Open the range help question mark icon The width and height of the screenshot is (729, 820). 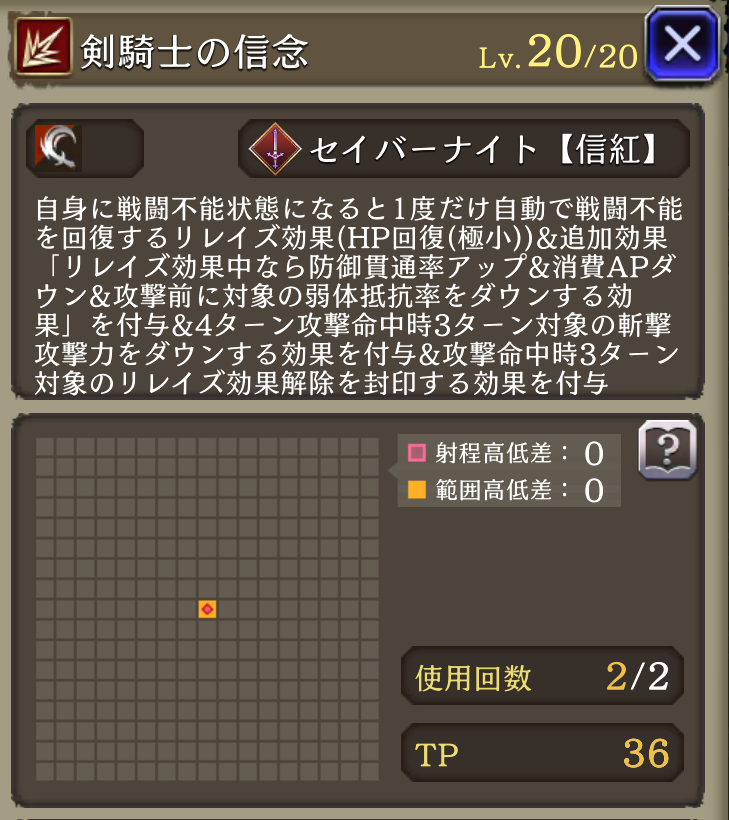pos(667,449)
